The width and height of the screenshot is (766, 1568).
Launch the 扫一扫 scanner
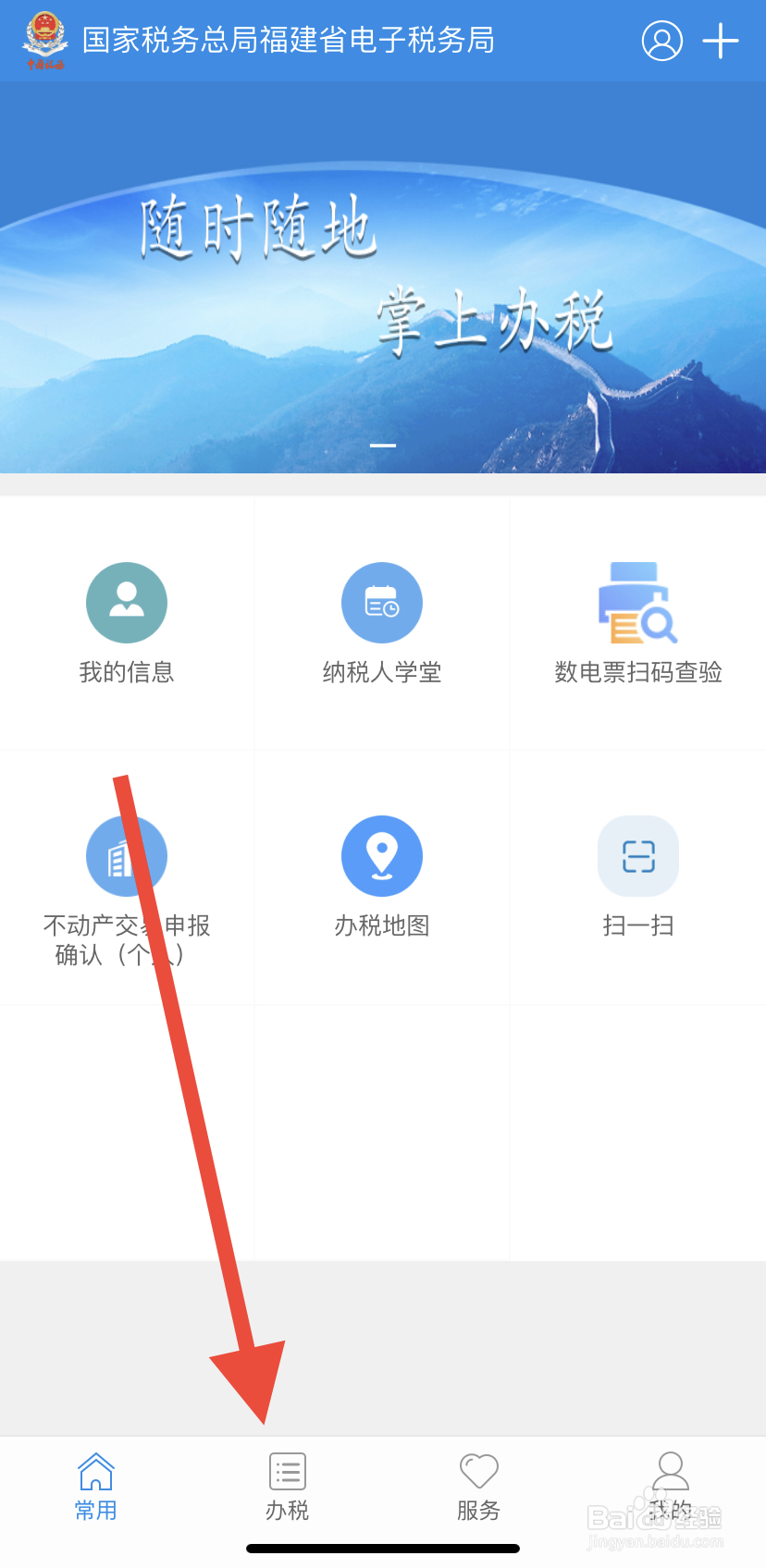coord(637,878)
